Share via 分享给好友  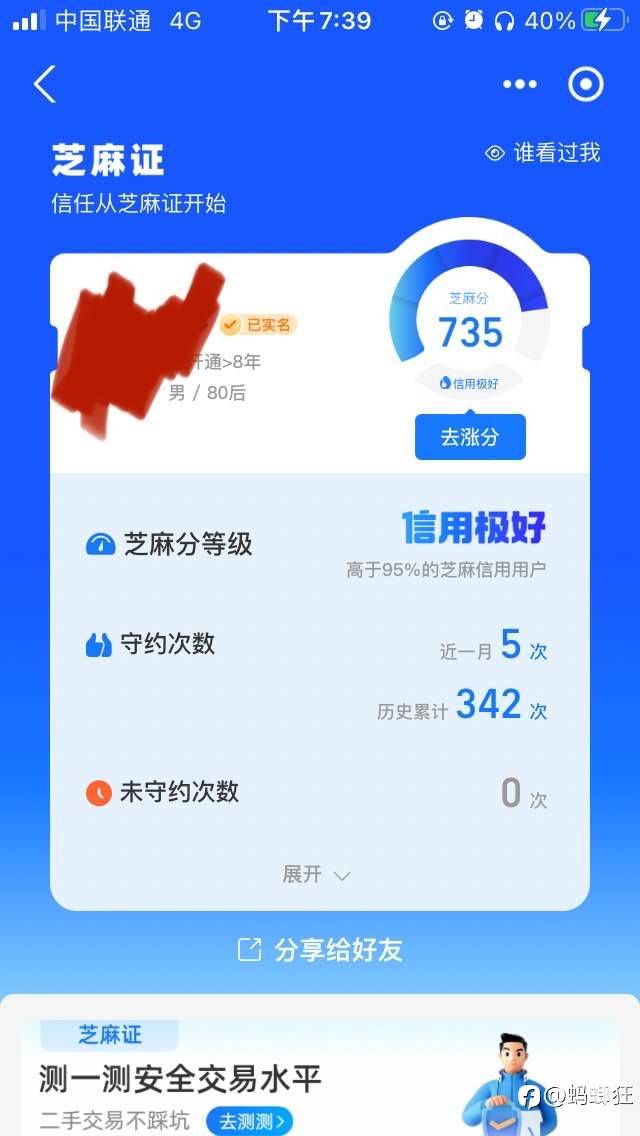pos(320,950)
